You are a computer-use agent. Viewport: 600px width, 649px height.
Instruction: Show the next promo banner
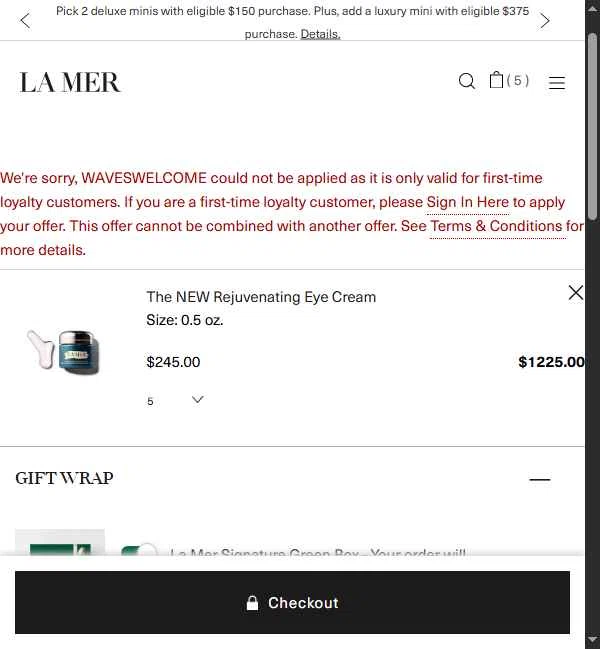(x=545, y=21)
